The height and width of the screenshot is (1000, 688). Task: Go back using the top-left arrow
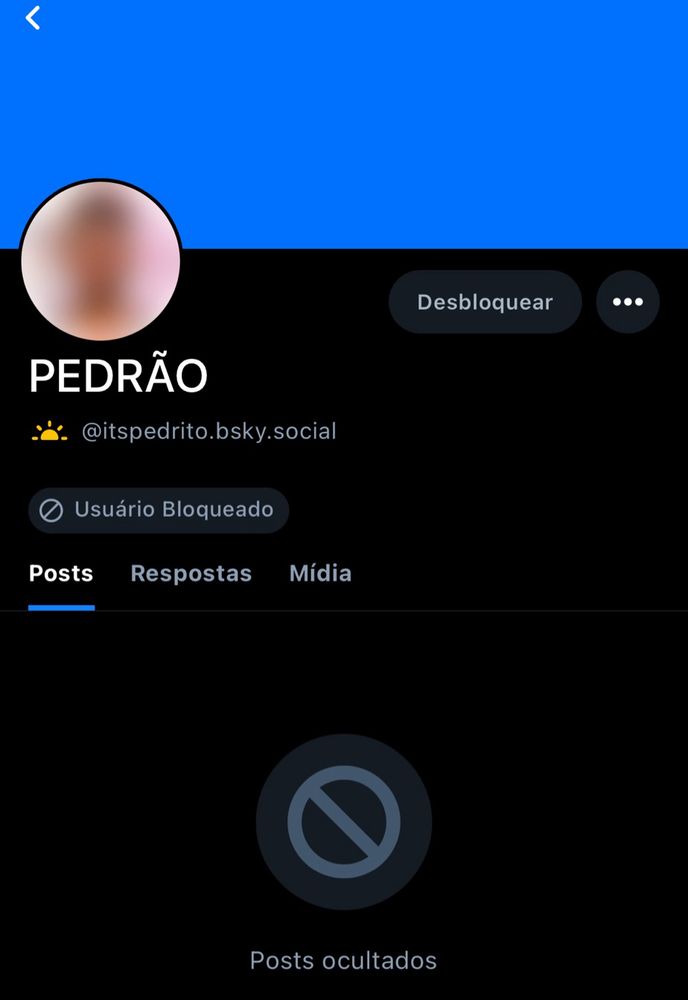33,18
